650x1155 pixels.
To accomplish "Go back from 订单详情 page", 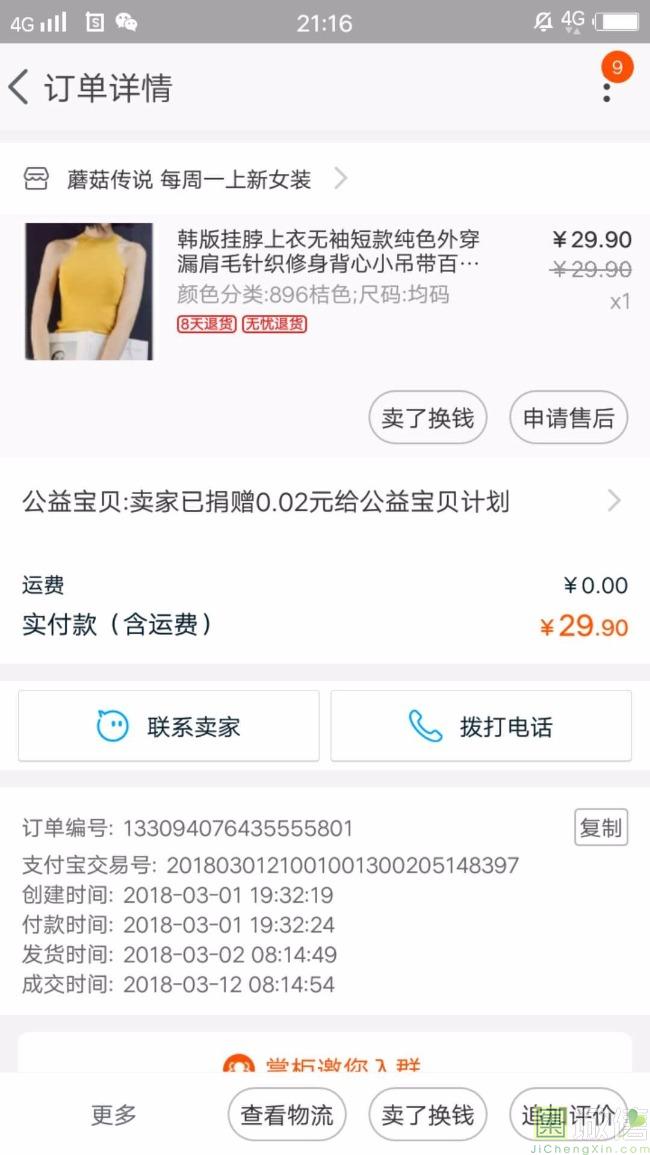I will tap(20, 88).
